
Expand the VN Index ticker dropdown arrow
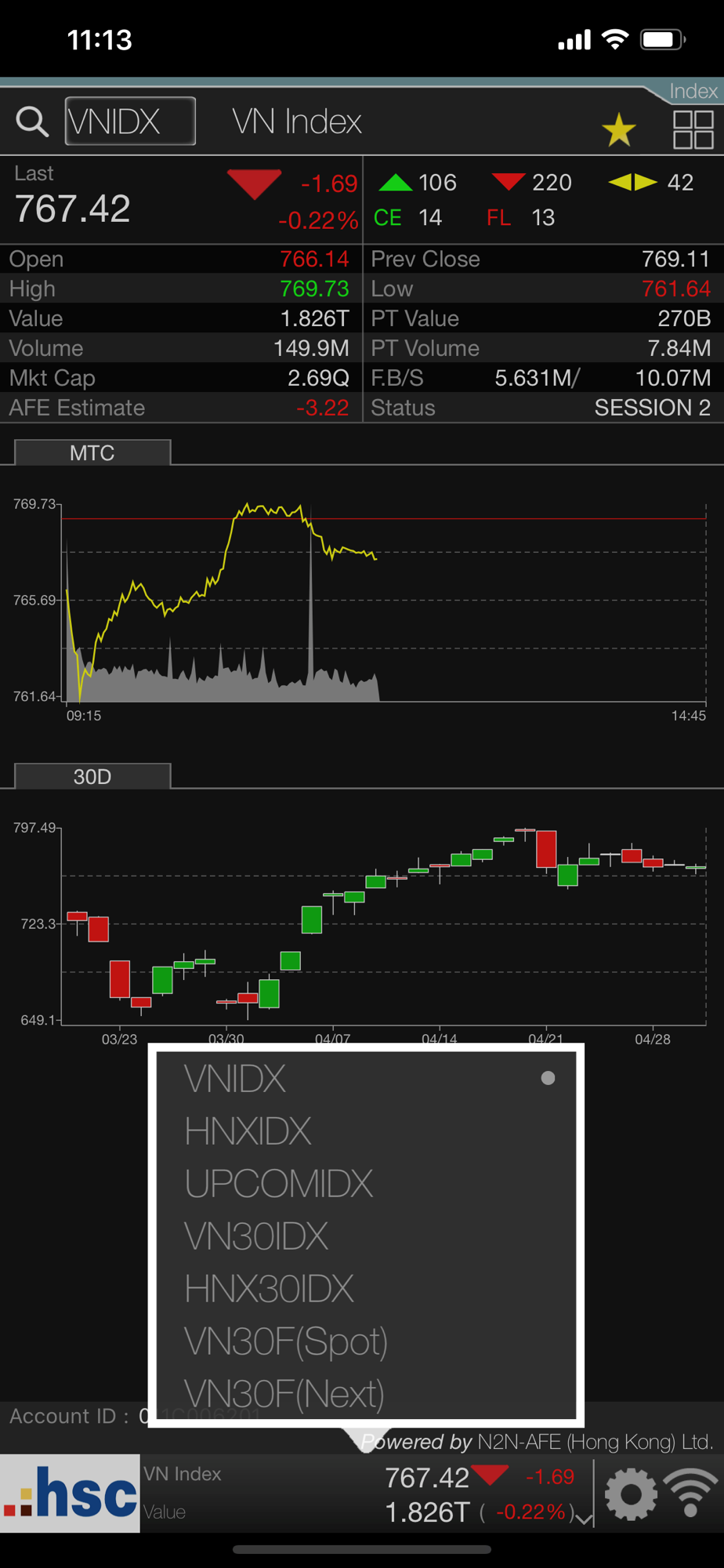tap(584, 1519)
